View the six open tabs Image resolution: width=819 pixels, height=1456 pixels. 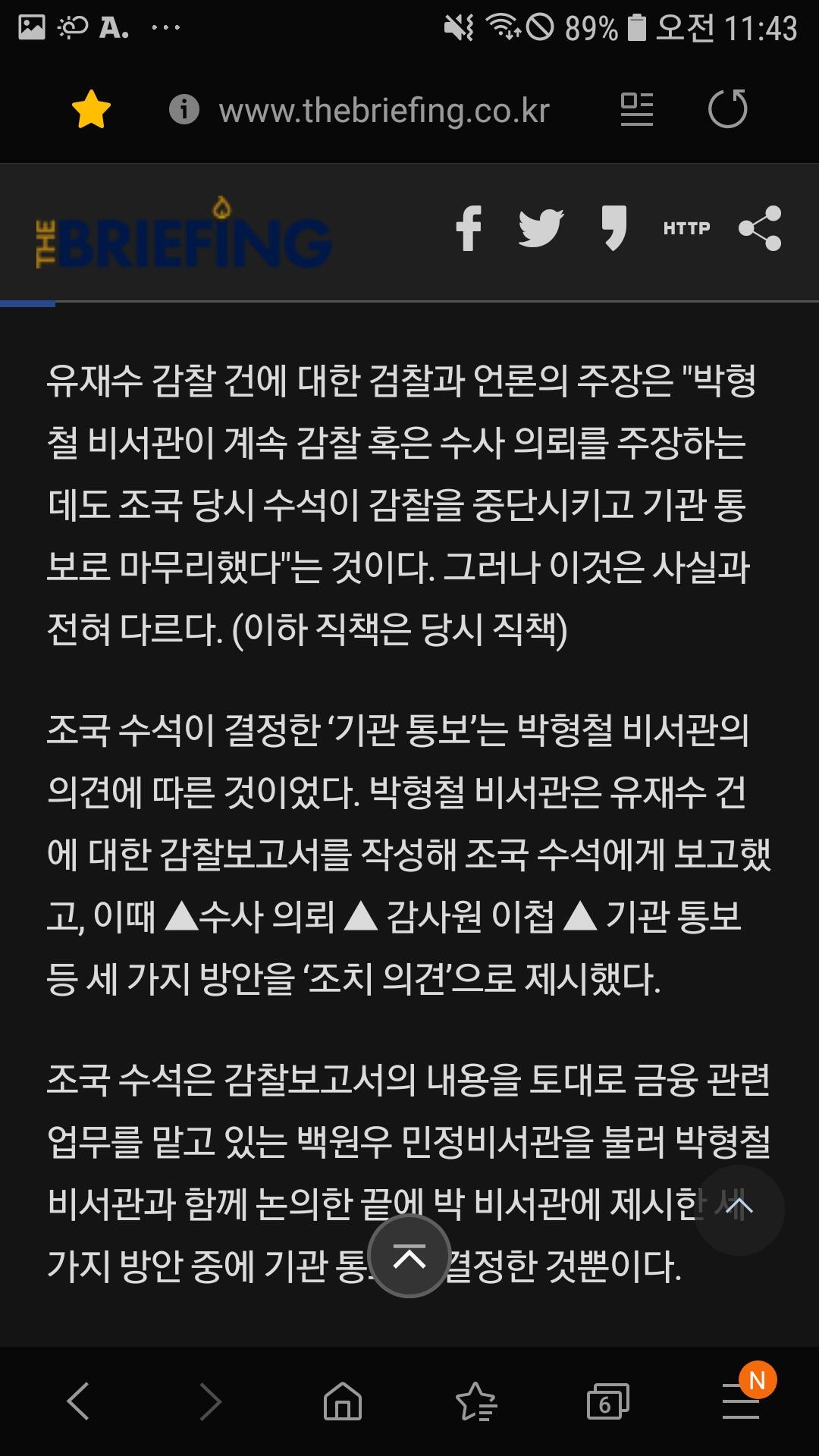(608, 1401)
